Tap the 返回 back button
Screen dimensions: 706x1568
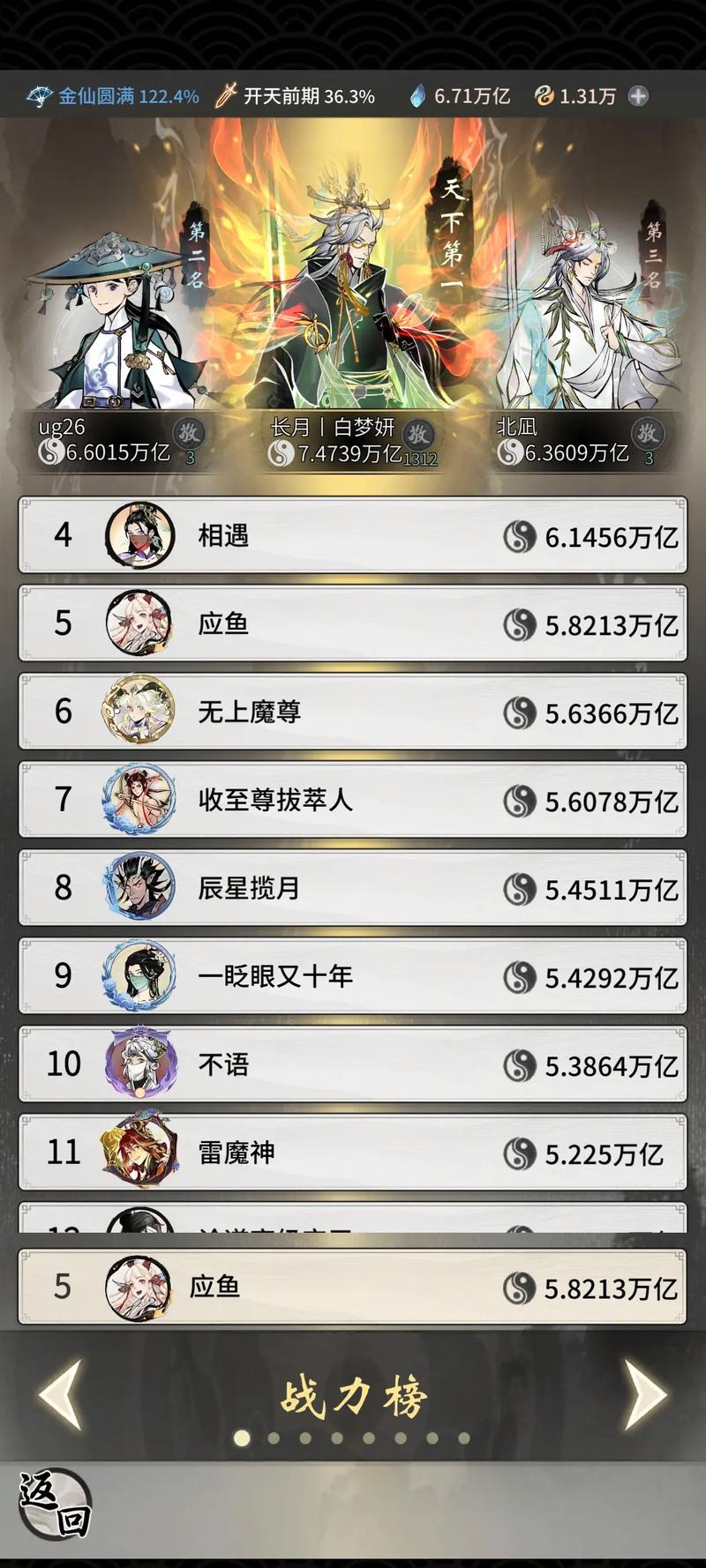pos(55,1505)
